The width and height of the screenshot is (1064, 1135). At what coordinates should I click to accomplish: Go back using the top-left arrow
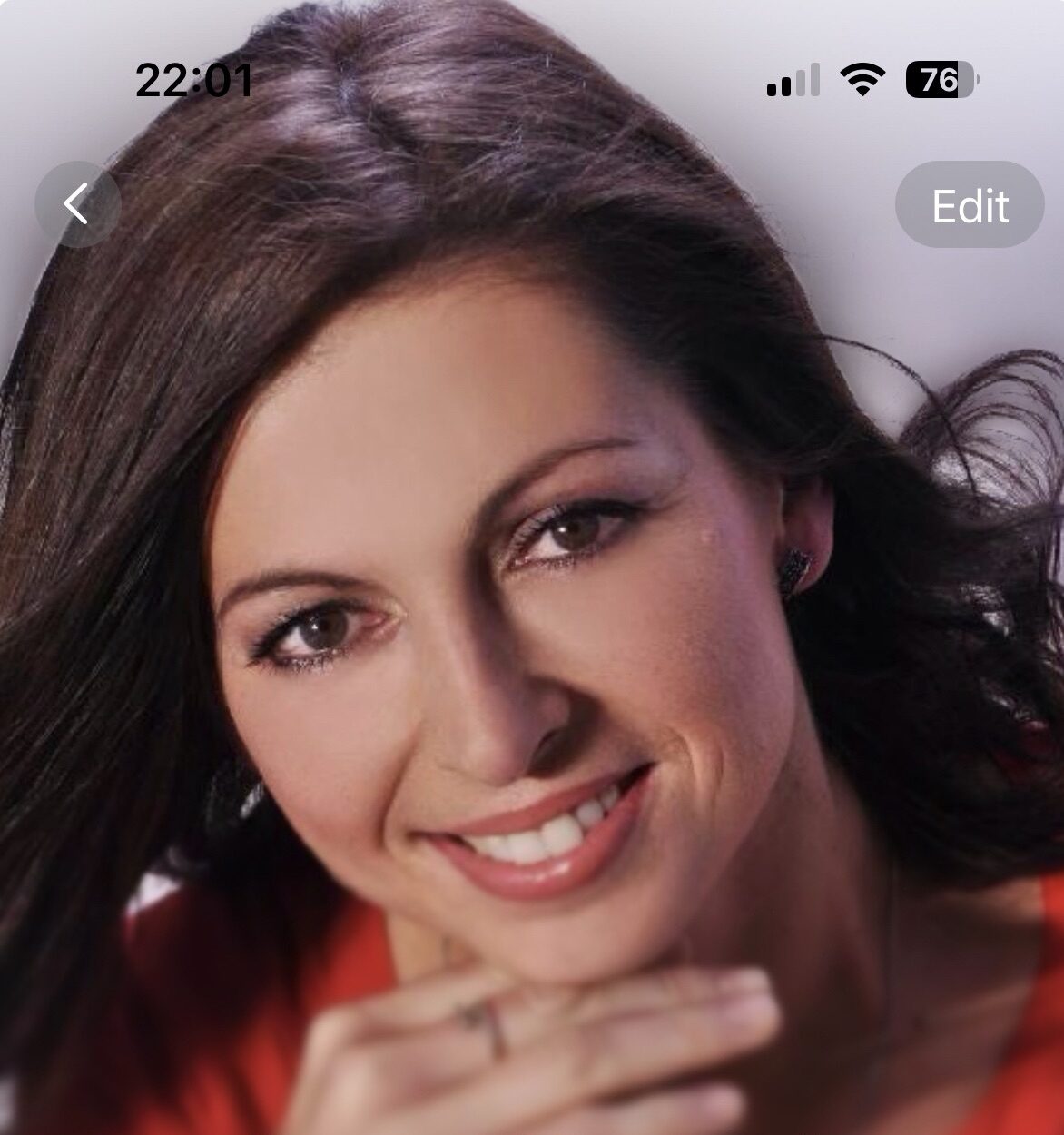[77, 204]
